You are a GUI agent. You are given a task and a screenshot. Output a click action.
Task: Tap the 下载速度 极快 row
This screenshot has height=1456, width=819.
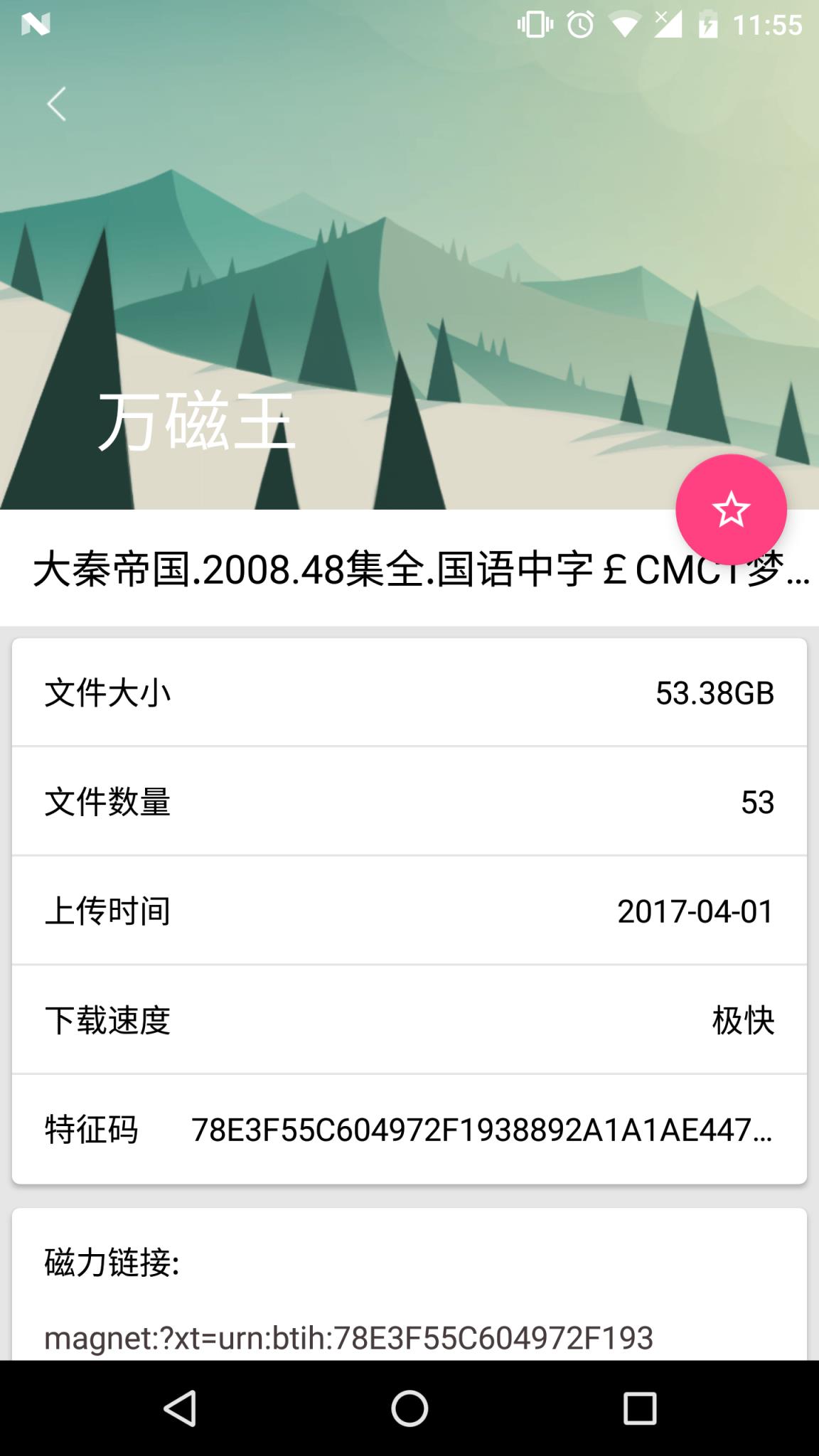[x=409, y=1019]
